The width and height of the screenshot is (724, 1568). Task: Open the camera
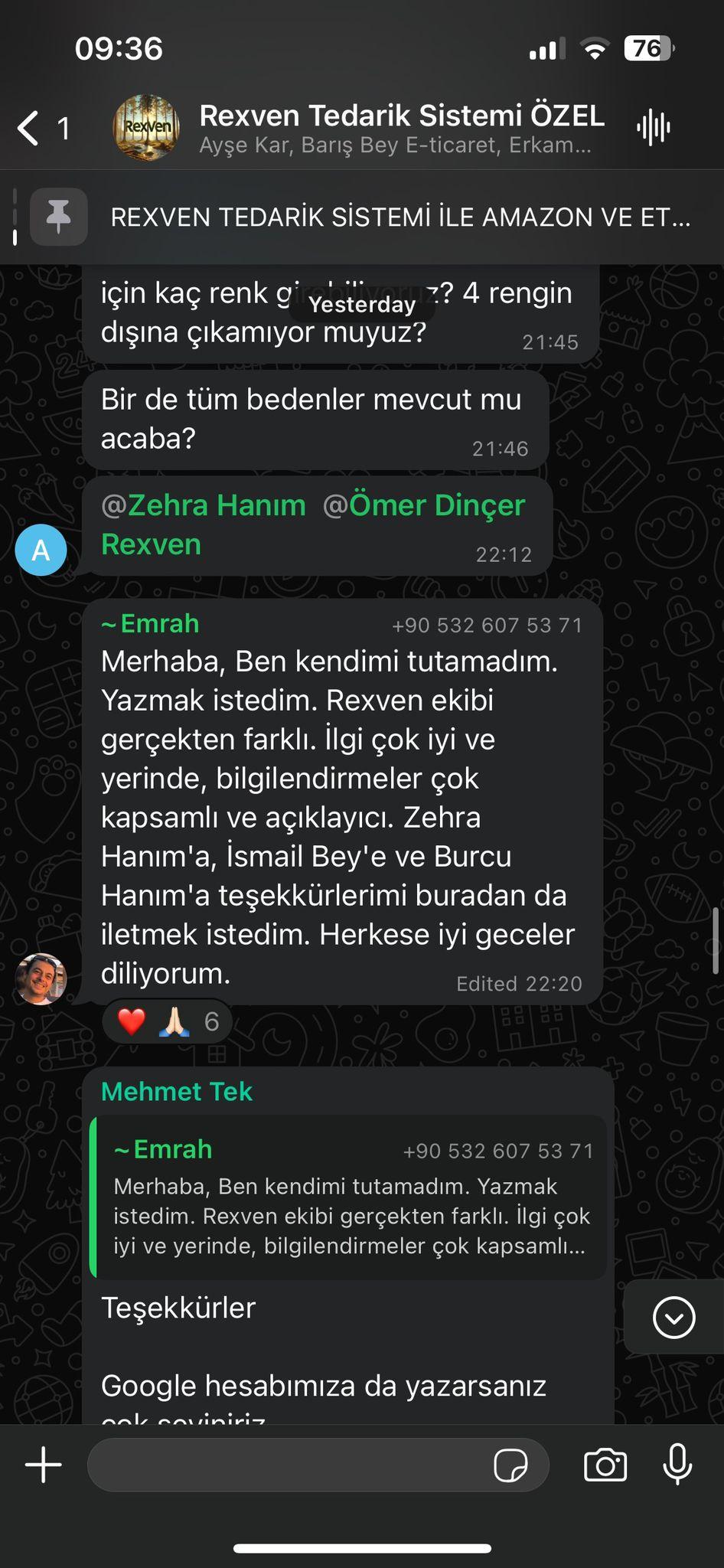(x=605, y=1465)
